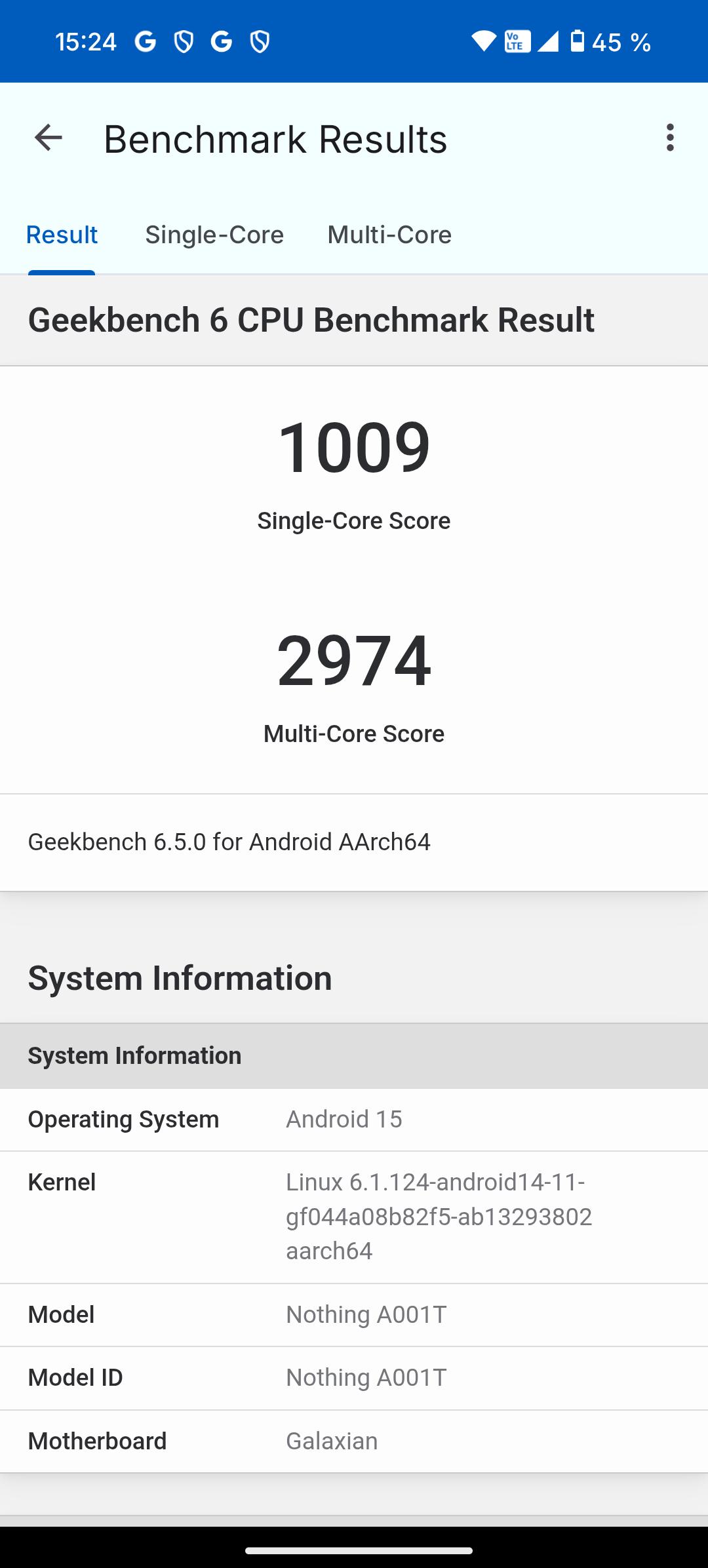Go back from Benchmark Results

[x=48, y=138]
